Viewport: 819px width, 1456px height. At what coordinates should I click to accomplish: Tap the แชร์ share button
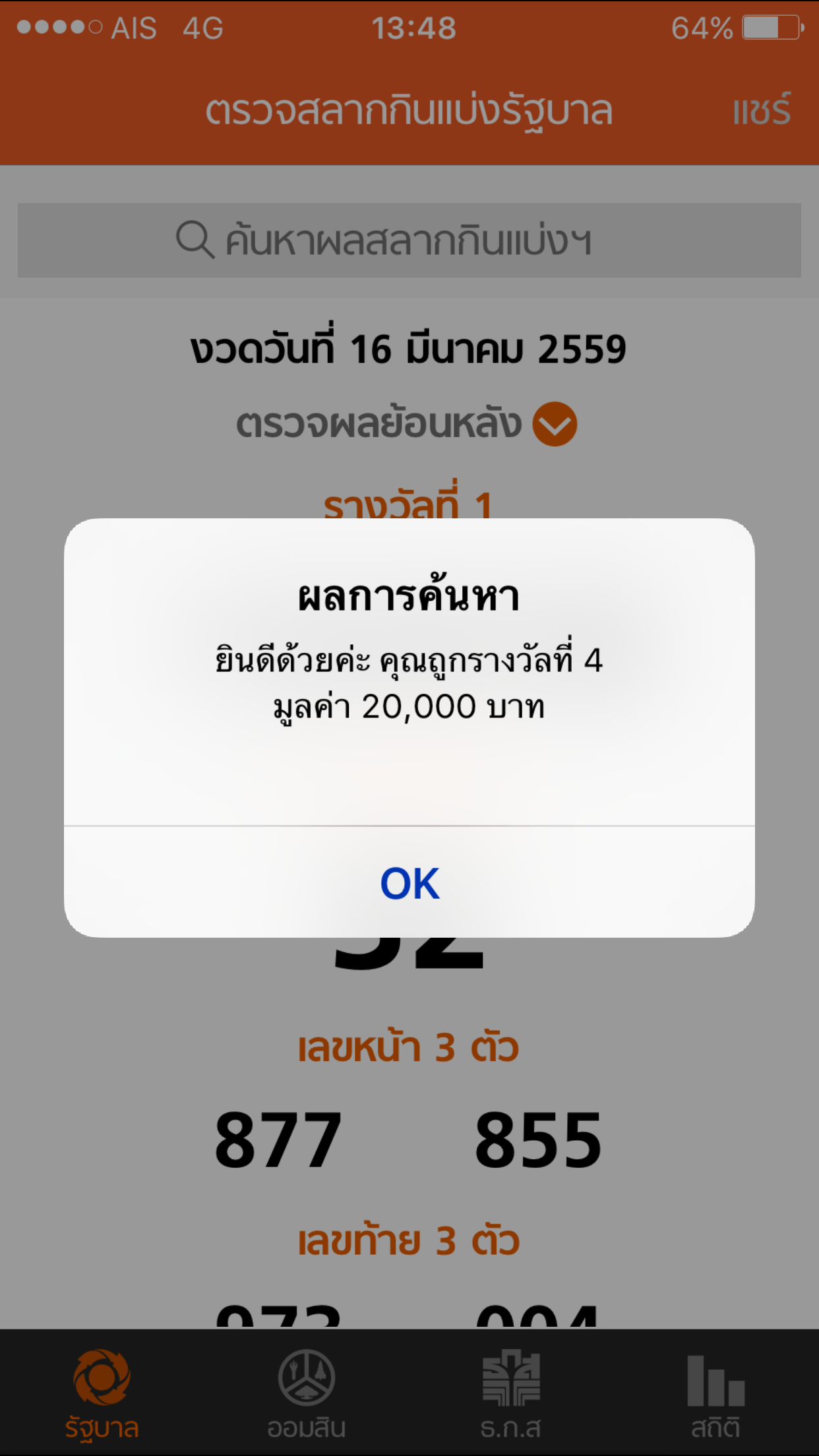coord(761,110)
